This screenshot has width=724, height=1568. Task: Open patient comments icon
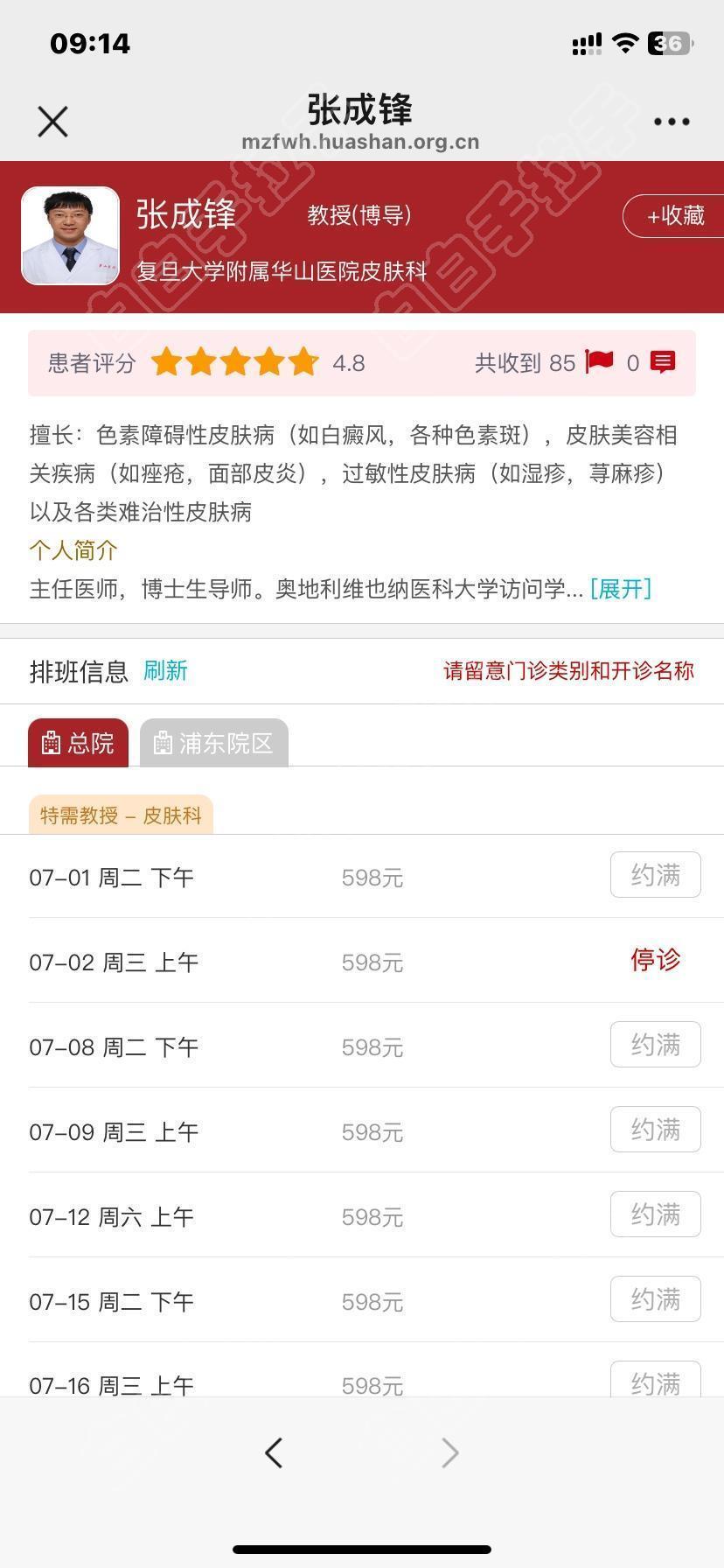[663, 362]
